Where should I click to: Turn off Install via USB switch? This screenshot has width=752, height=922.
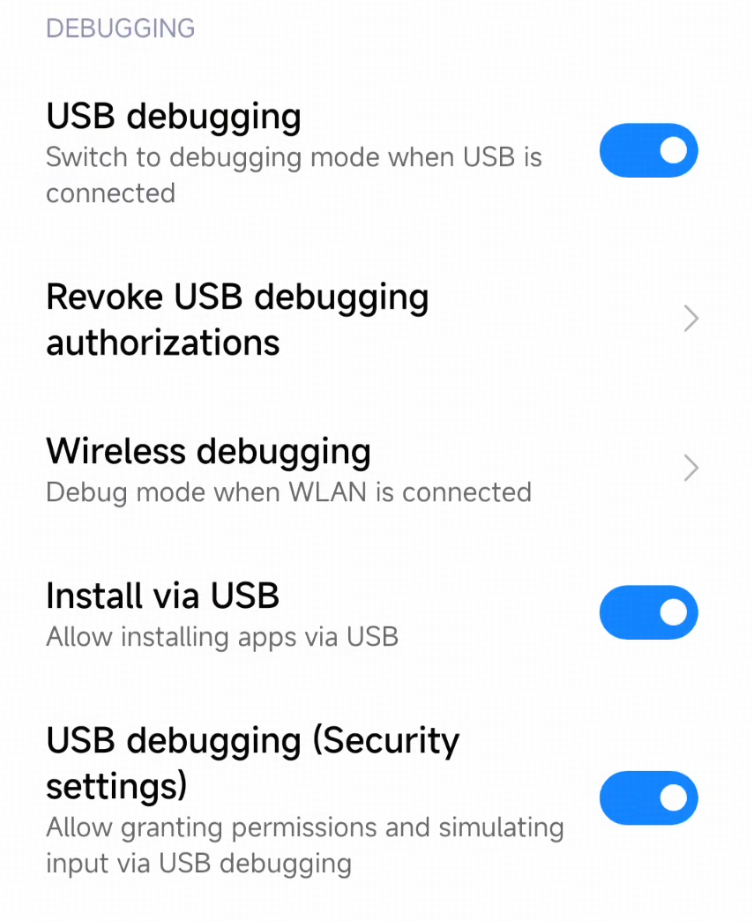(x=648, y=612)
